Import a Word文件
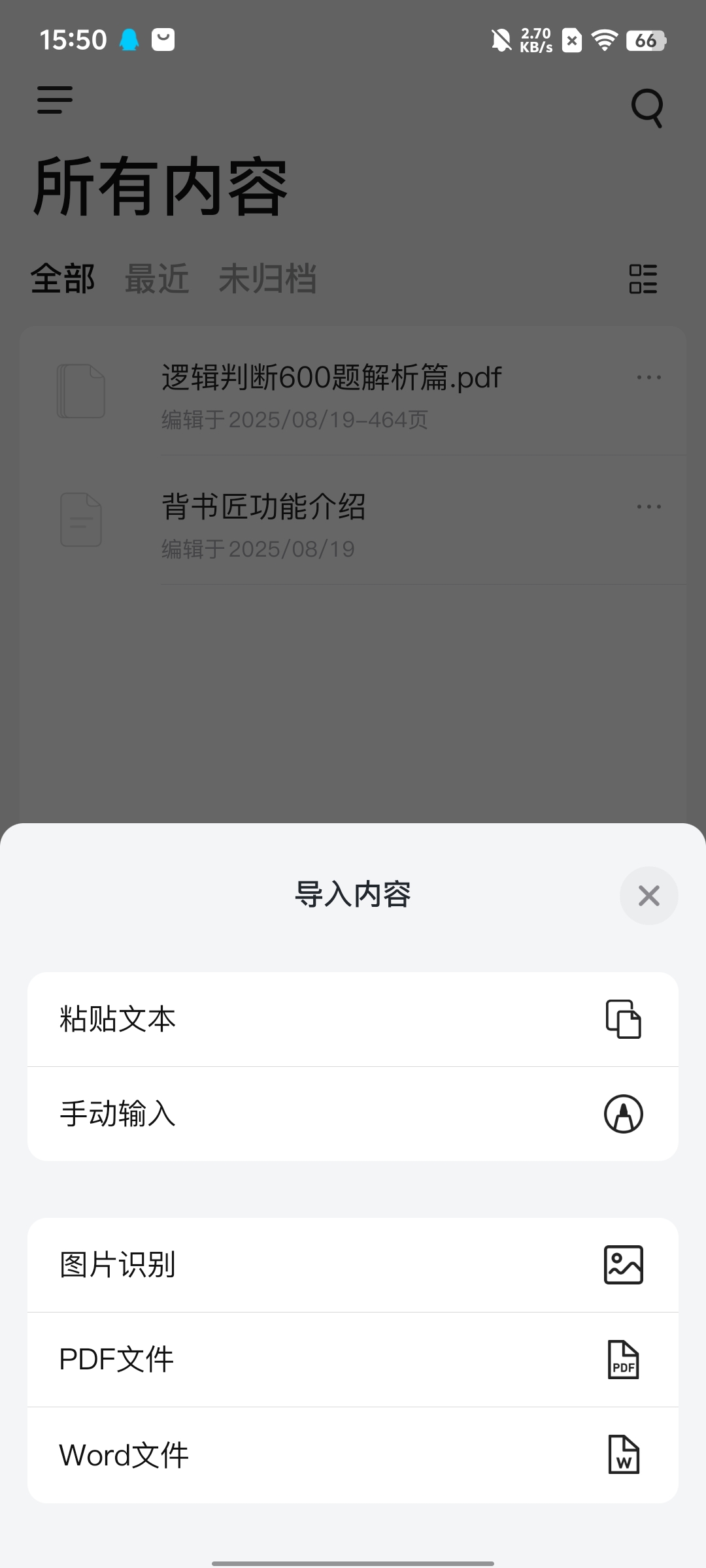 (x=353, y=1455)
